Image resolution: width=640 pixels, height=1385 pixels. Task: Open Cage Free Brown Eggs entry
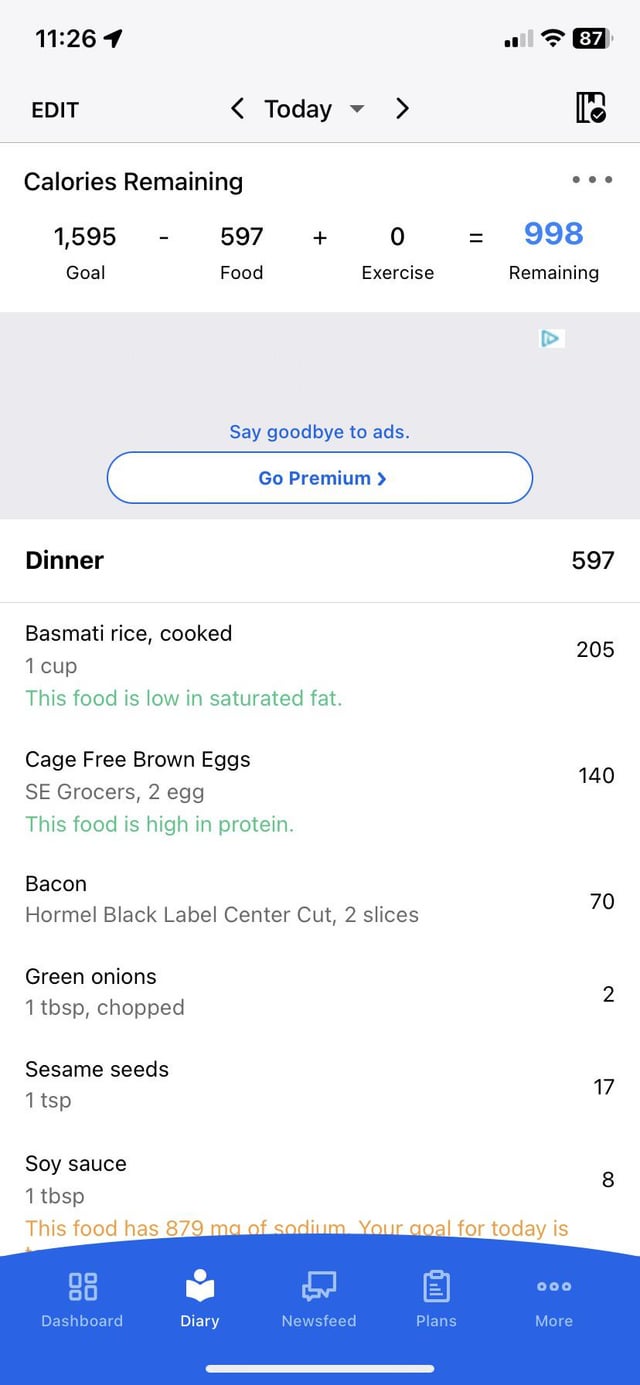click(320, 791)
